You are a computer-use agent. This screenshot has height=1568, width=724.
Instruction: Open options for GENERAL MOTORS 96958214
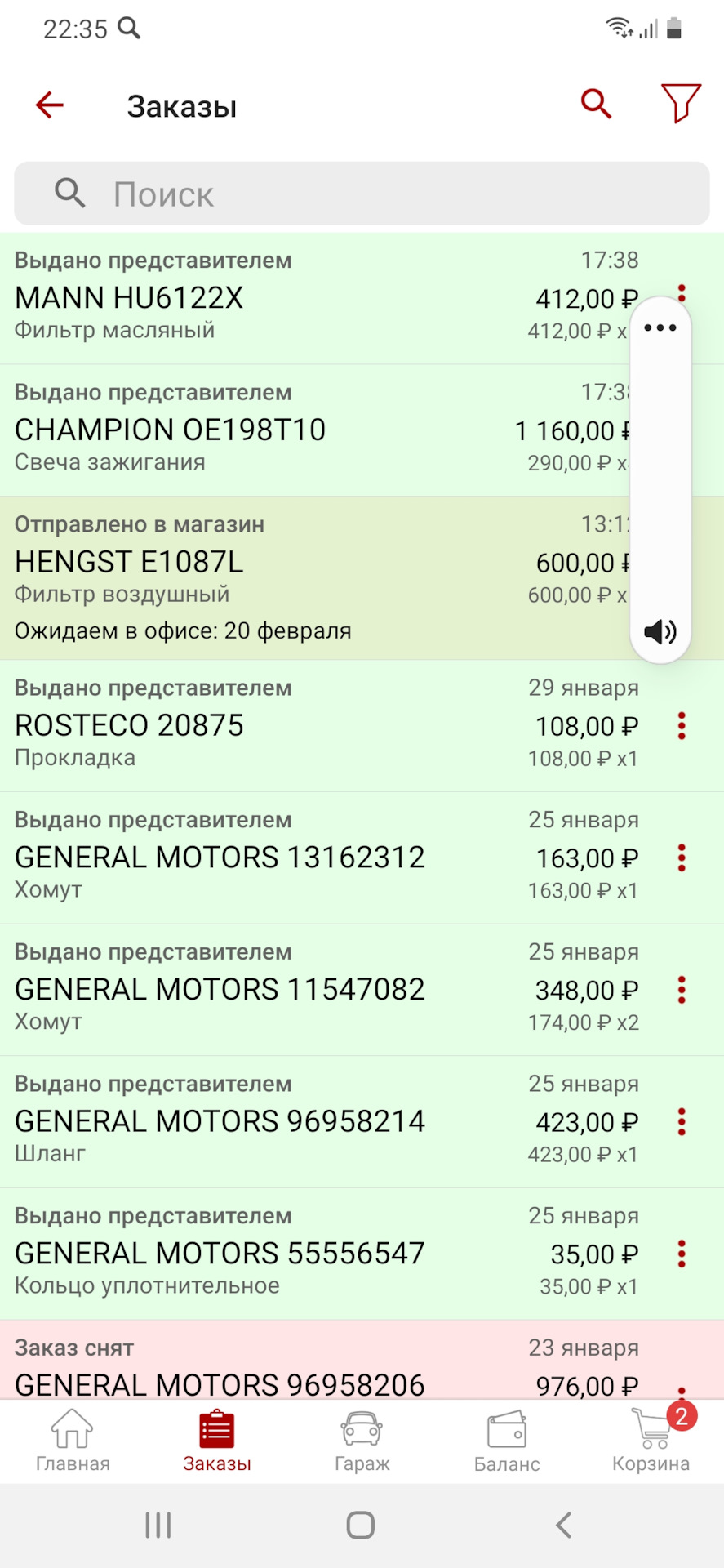681,1121
